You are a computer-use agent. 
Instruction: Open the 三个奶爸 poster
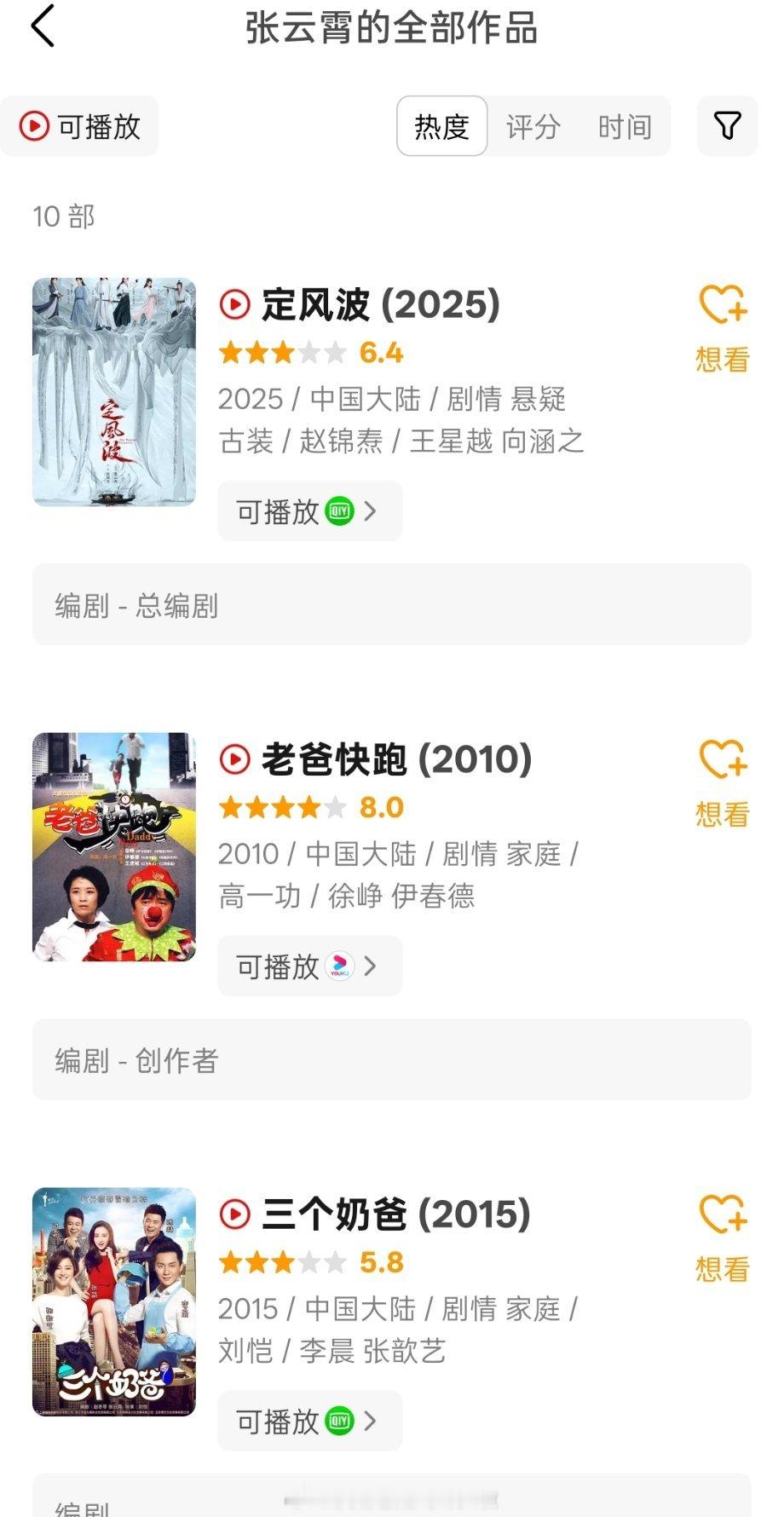click(114, 1302)
